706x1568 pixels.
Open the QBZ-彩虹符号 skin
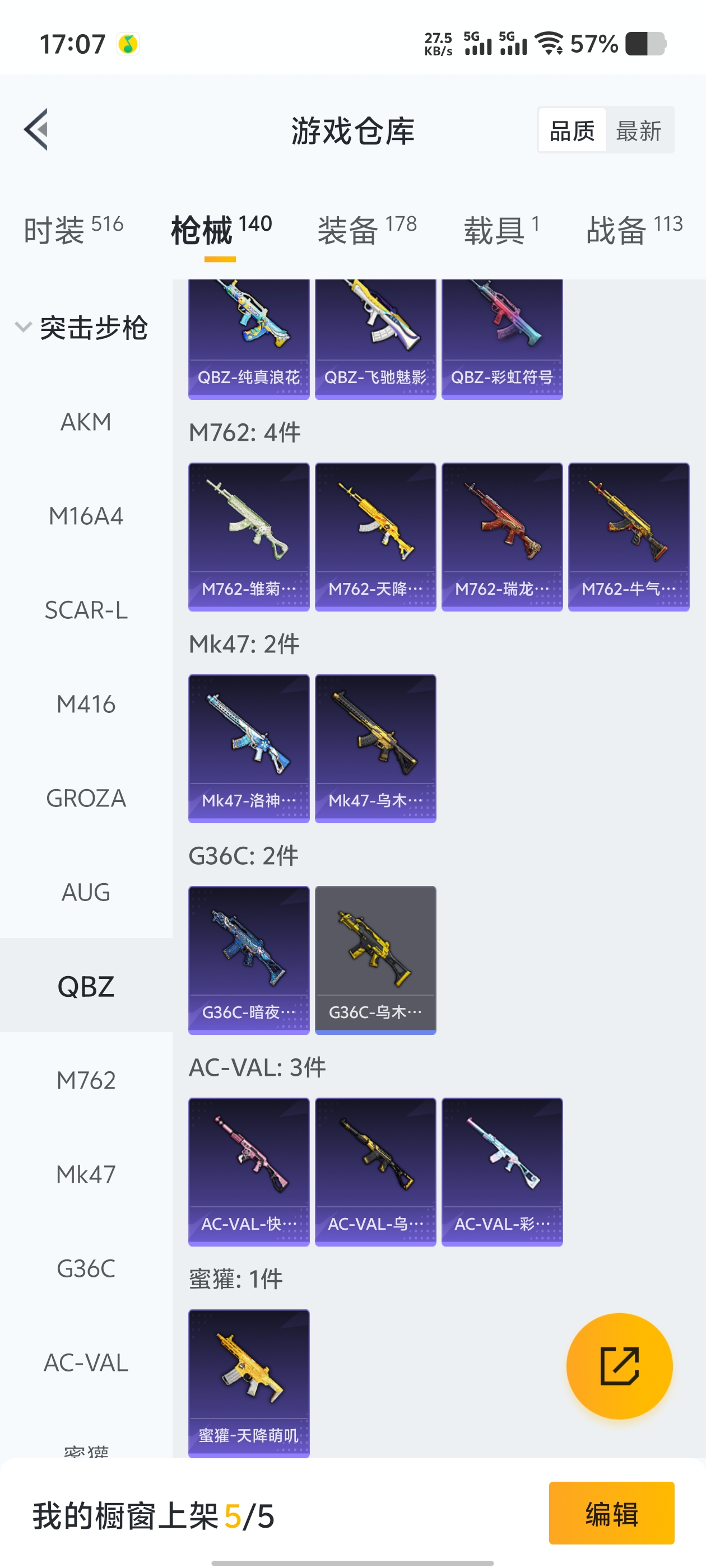501,340
